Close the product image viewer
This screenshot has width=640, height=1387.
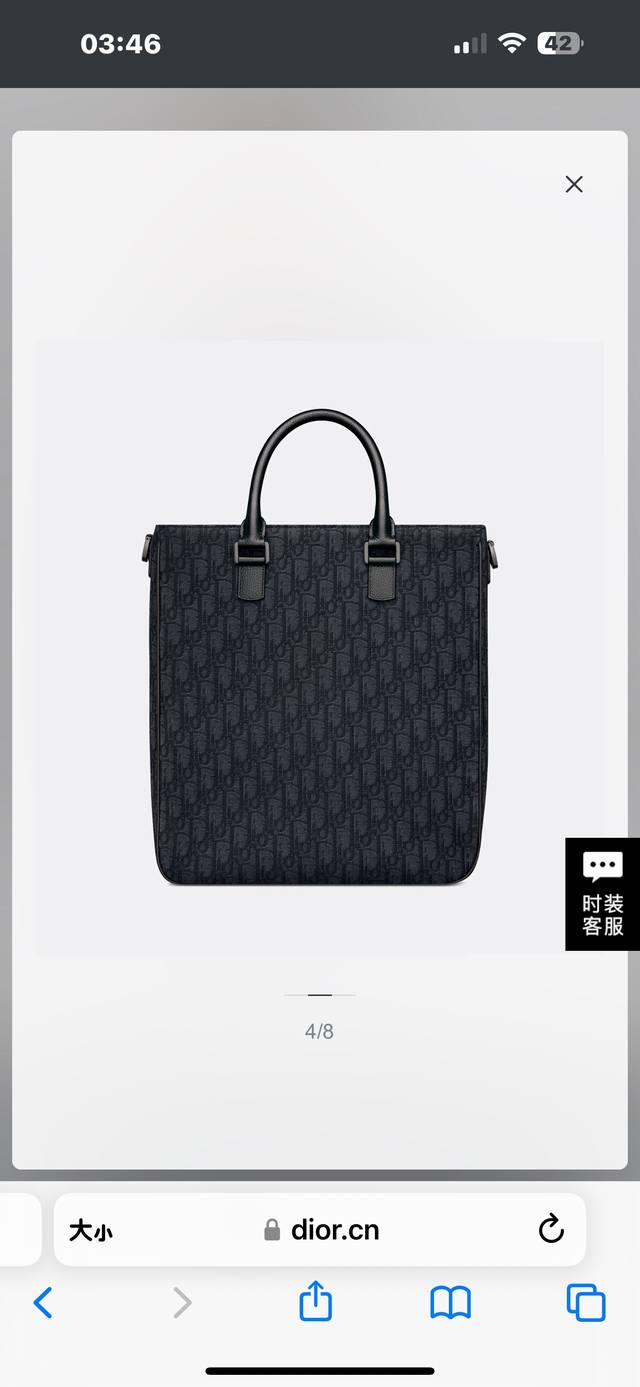[574, 184]
